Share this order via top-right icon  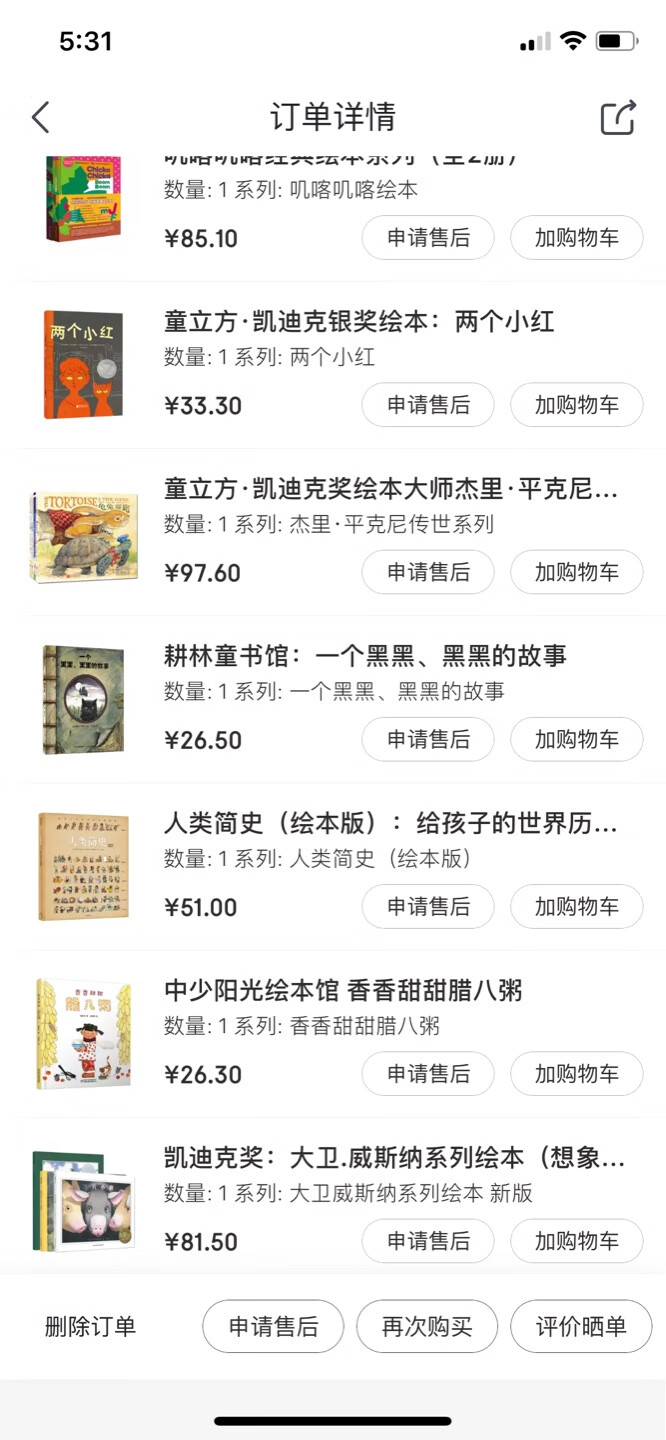pos(618,117)
